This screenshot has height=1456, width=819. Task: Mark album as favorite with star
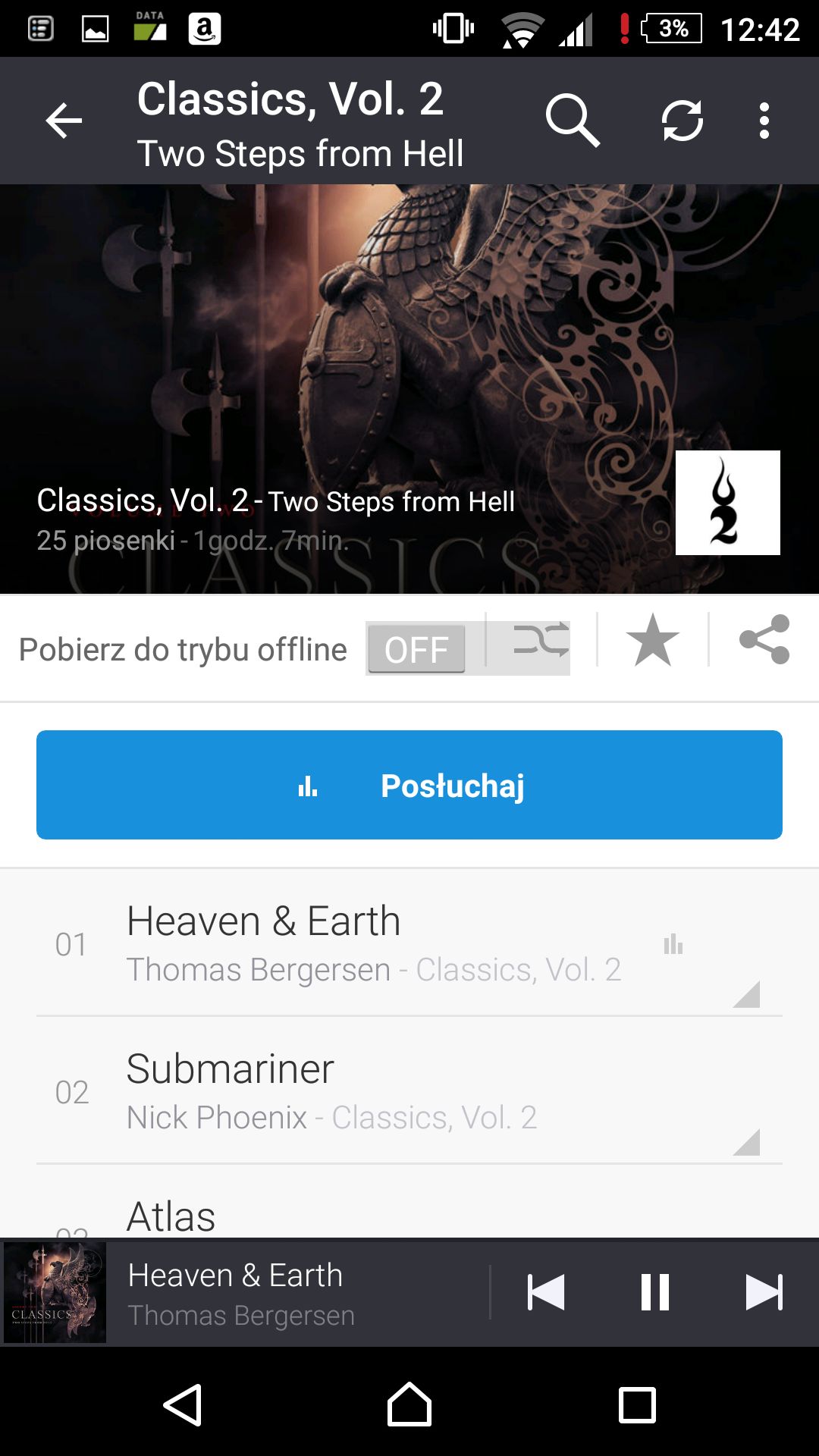click(x=653, y=641)
